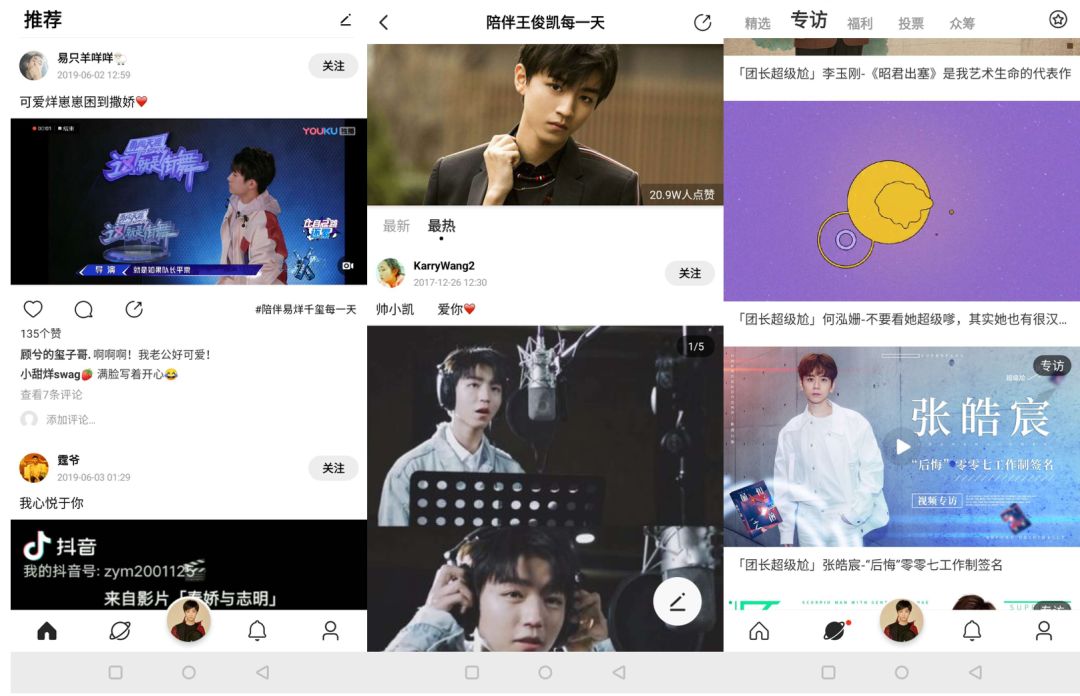Switch to the 最新 tab

[396, 226]
